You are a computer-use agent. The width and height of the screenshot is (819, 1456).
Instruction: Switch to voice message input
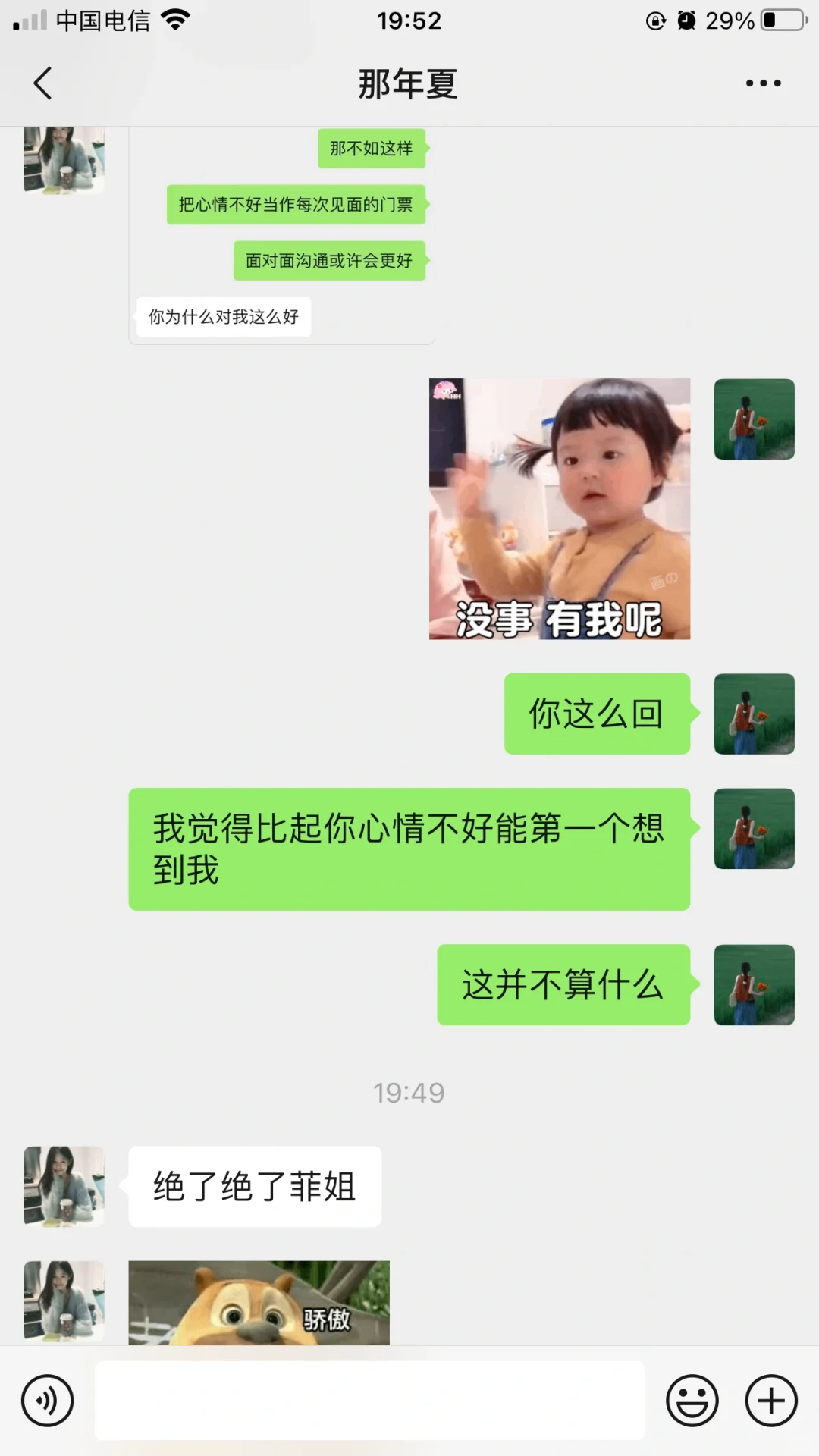pyautogui.click(x=48, y=1401)
